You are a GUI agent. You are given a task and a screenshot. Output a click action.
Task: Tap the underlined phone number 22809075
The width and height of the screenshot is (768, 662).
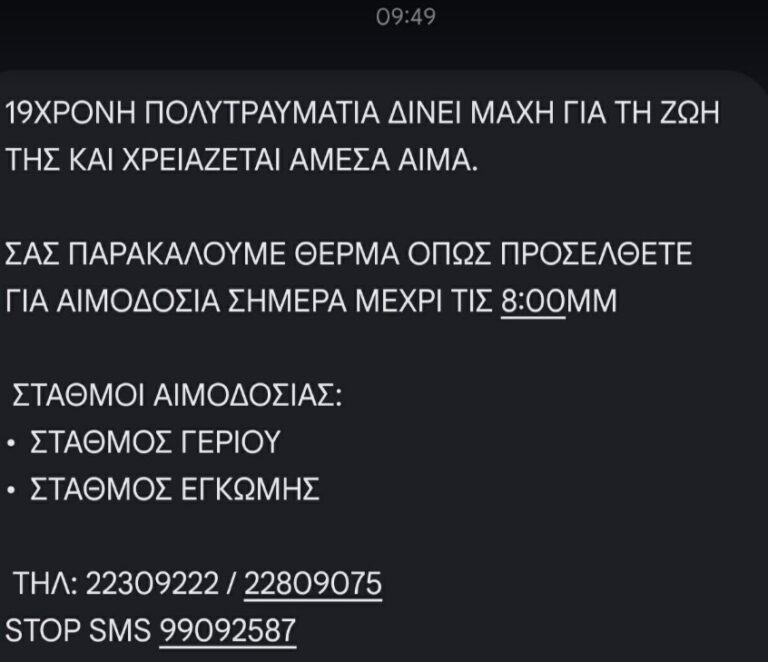tap(313, 583)
